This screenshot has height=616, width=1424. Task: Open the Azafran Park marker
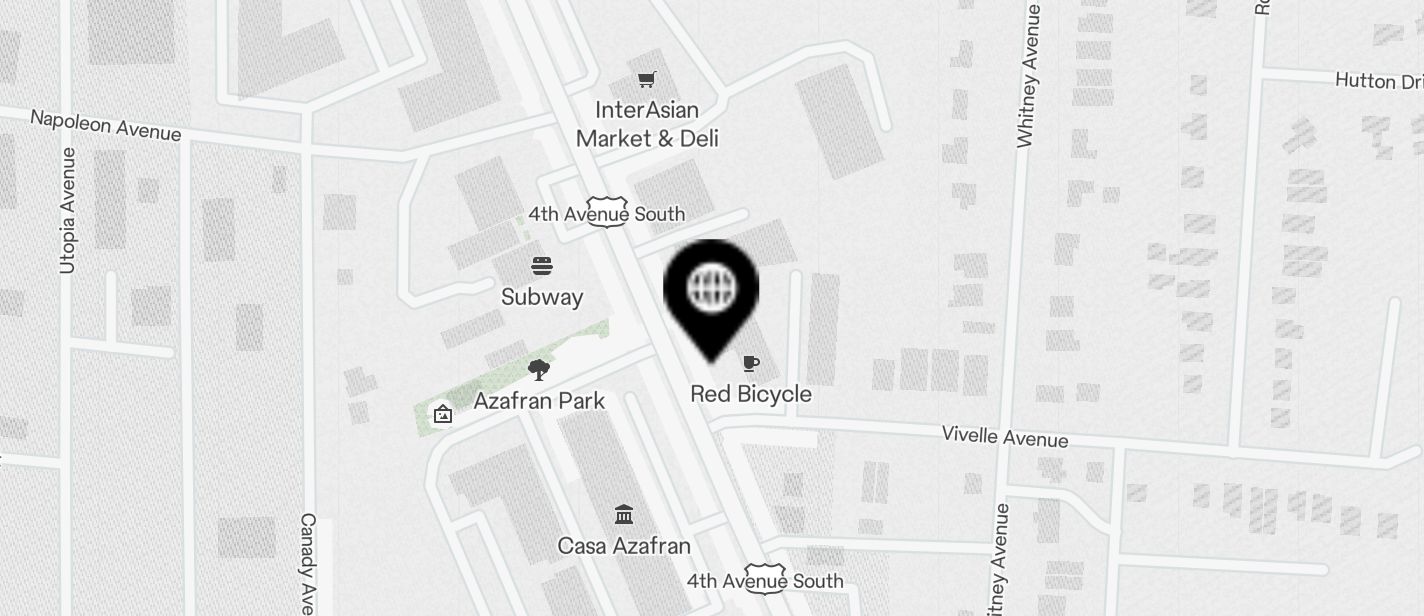point(539,371)
